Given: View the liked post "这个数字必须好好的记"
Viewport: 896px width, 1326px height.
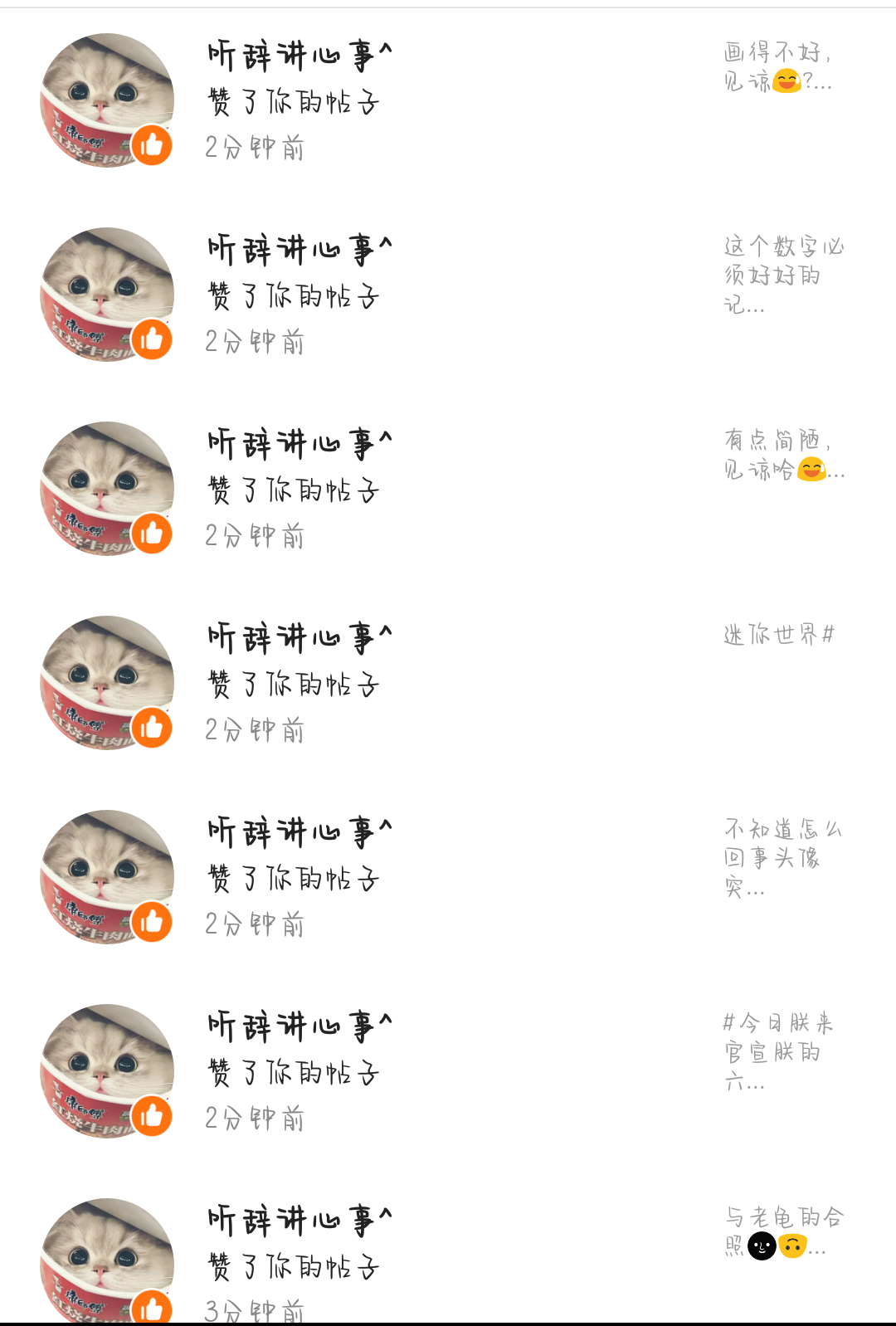Looking at the screenshot, I should pos(782,275).
